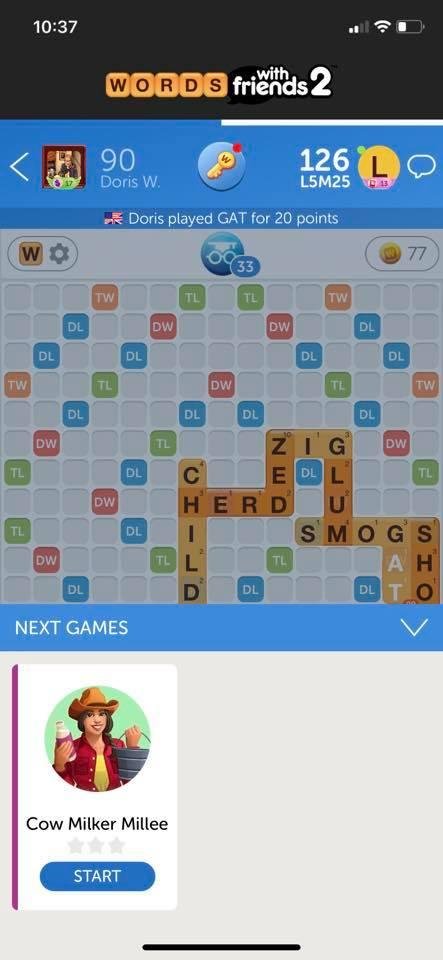
Task: Collapse the Next Games panel chevron
Action: point(415,627)
